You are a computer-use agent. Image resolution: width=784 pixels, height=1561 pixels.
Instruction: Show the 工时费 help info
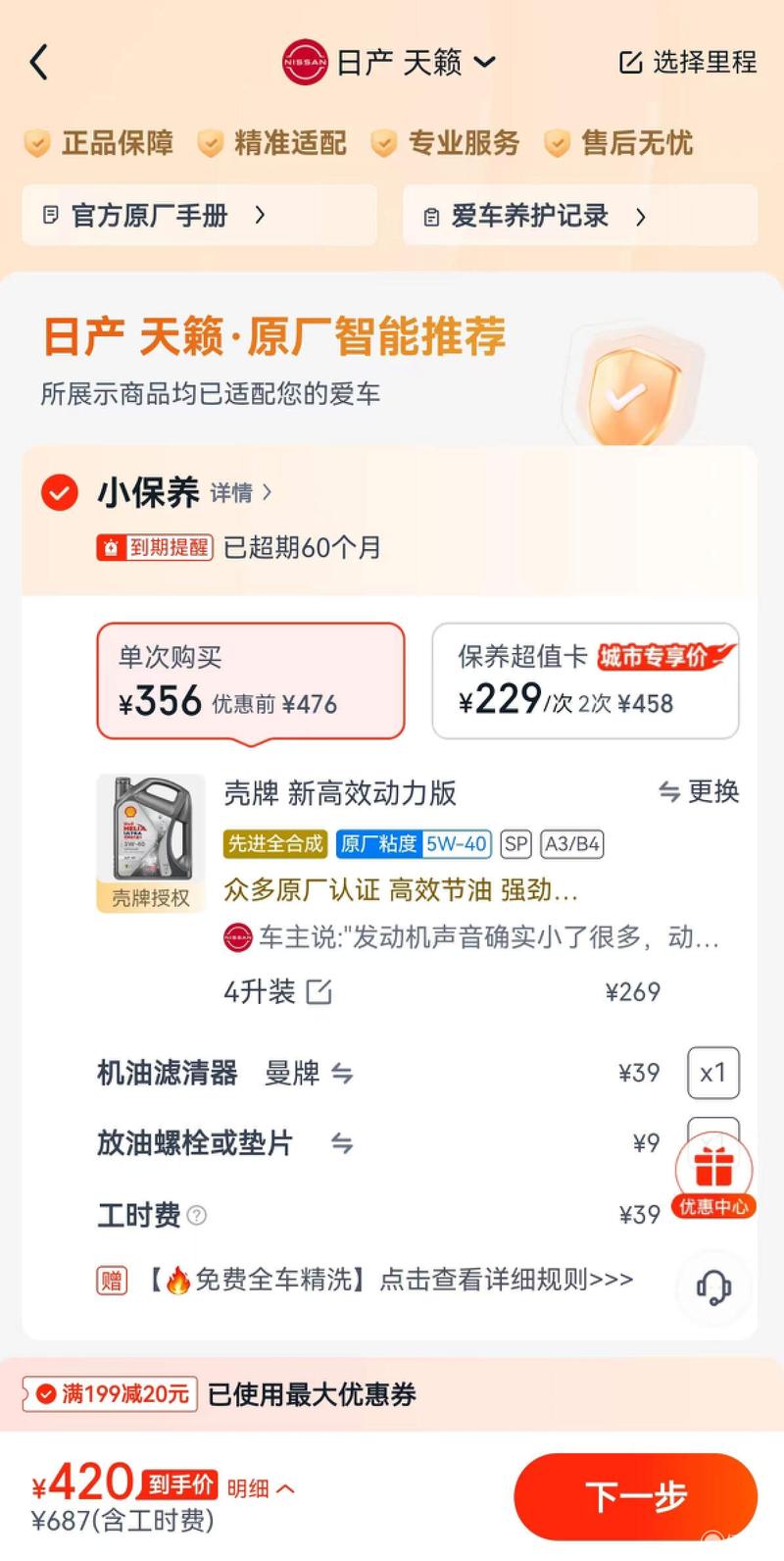click(x=197, y=1216)
